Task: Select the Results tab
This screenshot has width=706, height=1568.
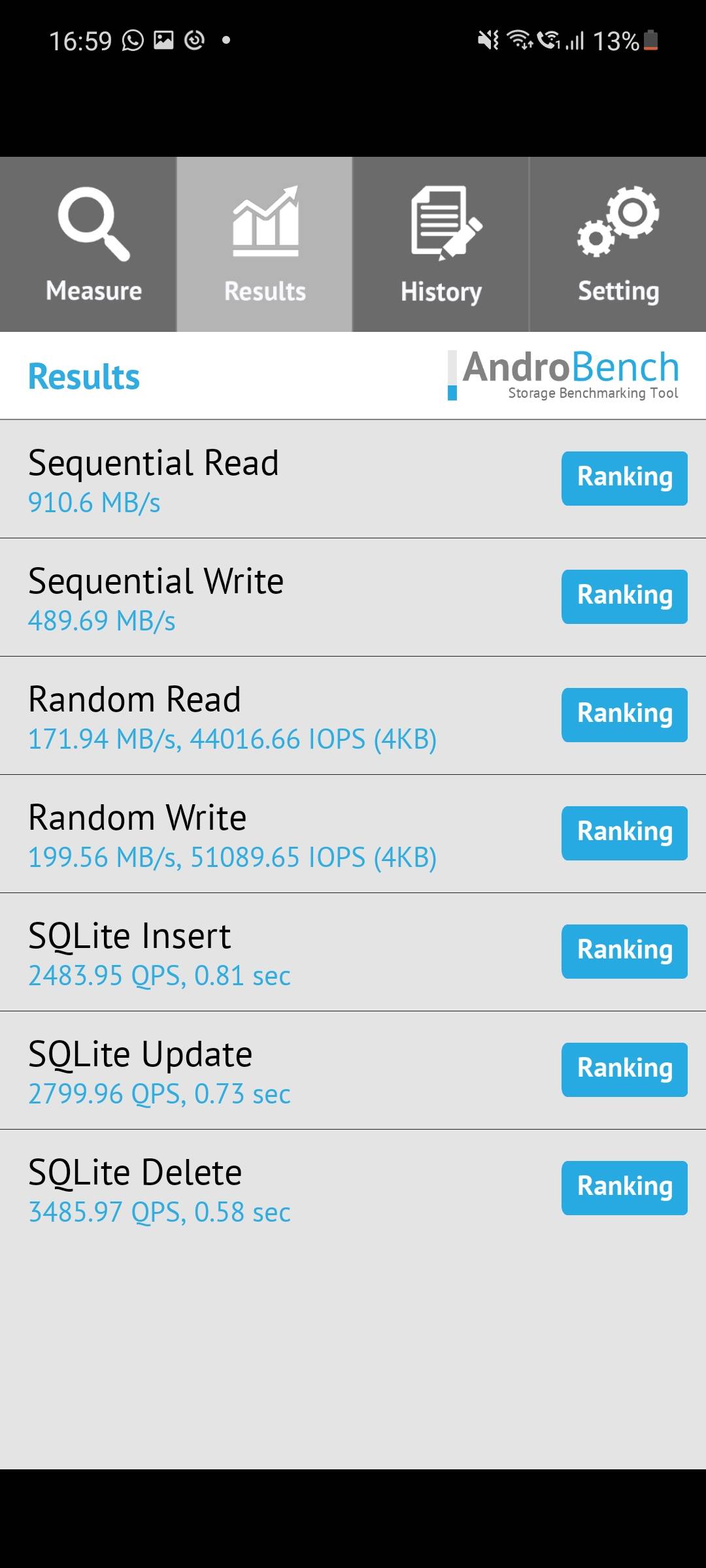Action: [265, 245]
